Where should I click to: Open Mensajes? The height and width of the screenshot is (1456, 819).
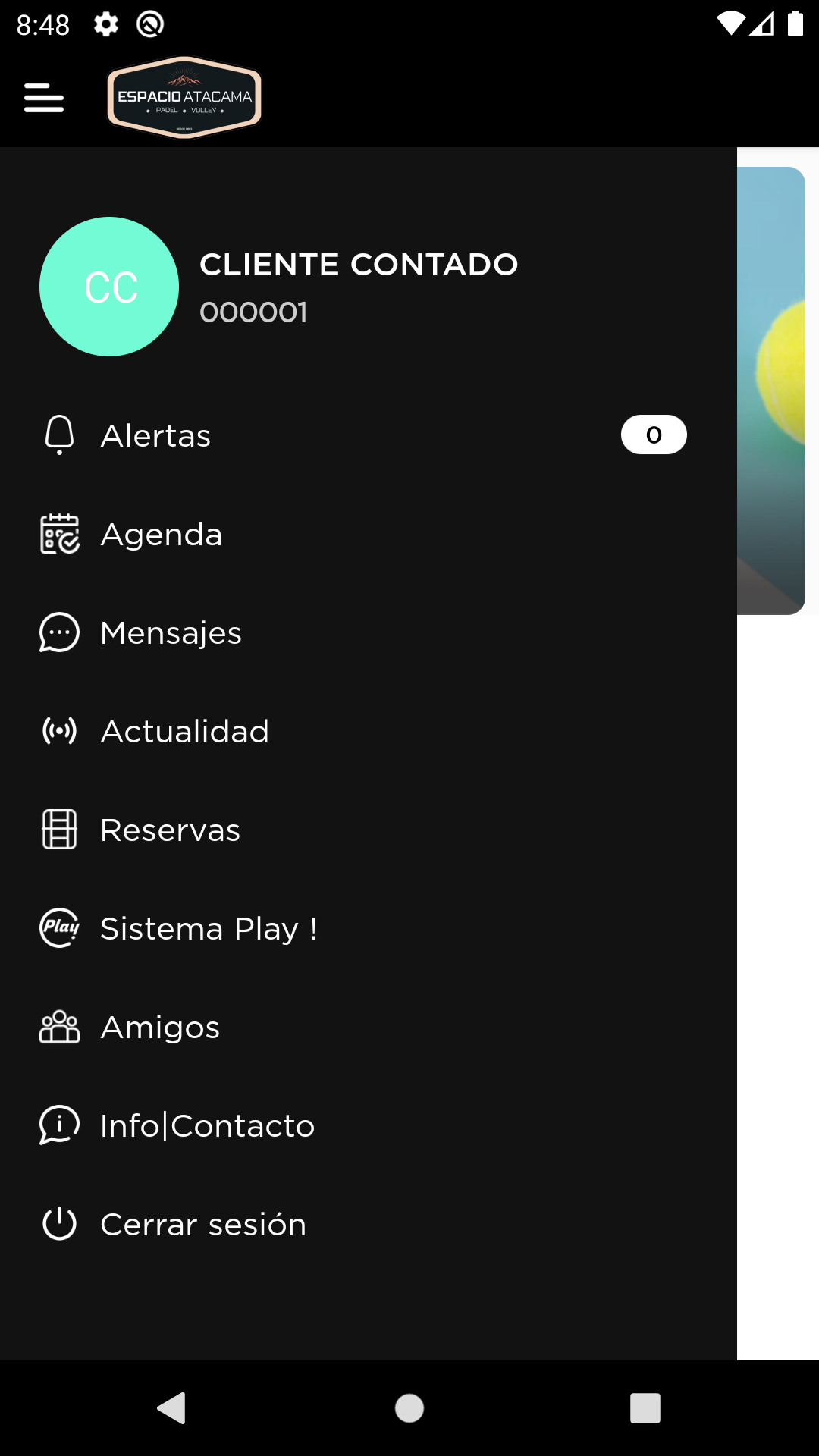coord(171,633)
